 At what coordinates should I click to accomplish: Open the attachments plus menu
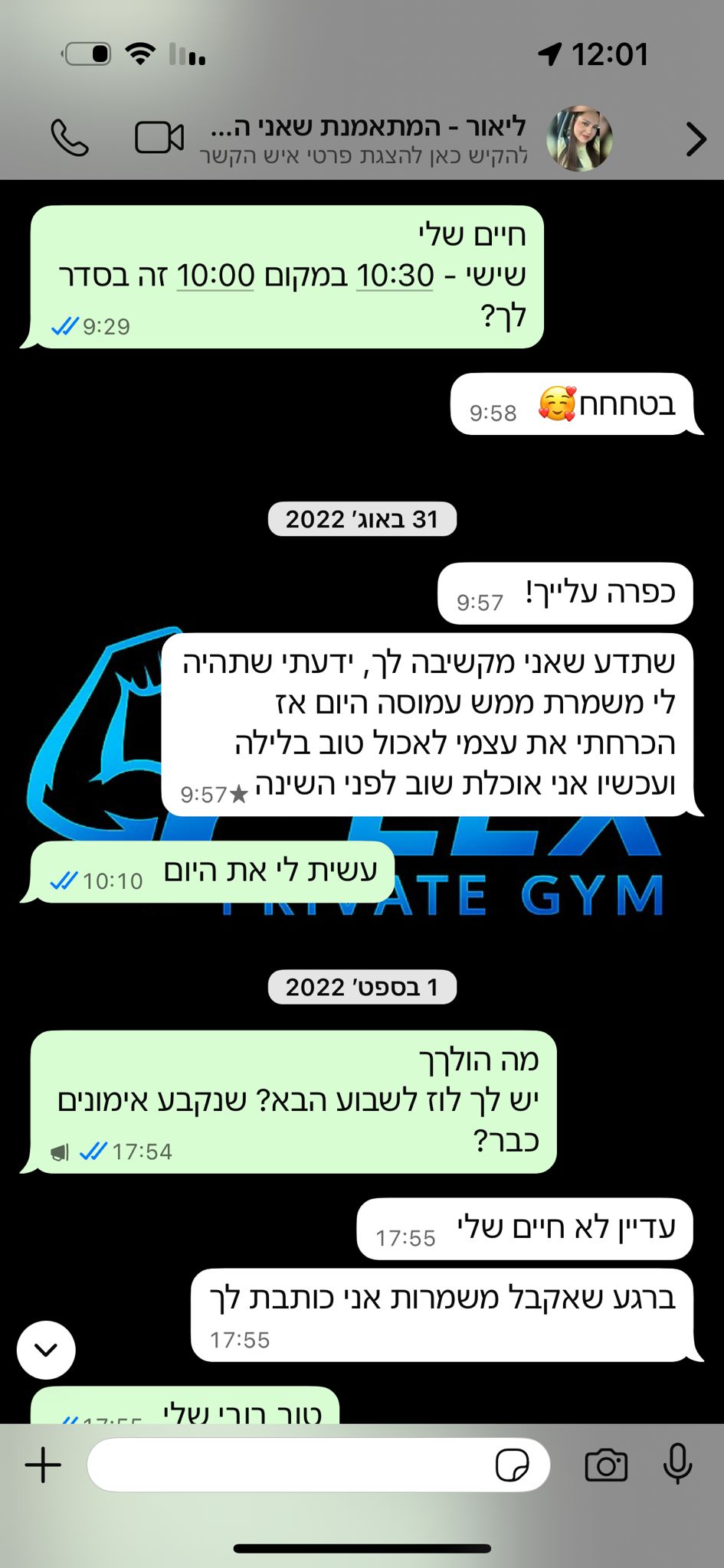pos(44,1465)
